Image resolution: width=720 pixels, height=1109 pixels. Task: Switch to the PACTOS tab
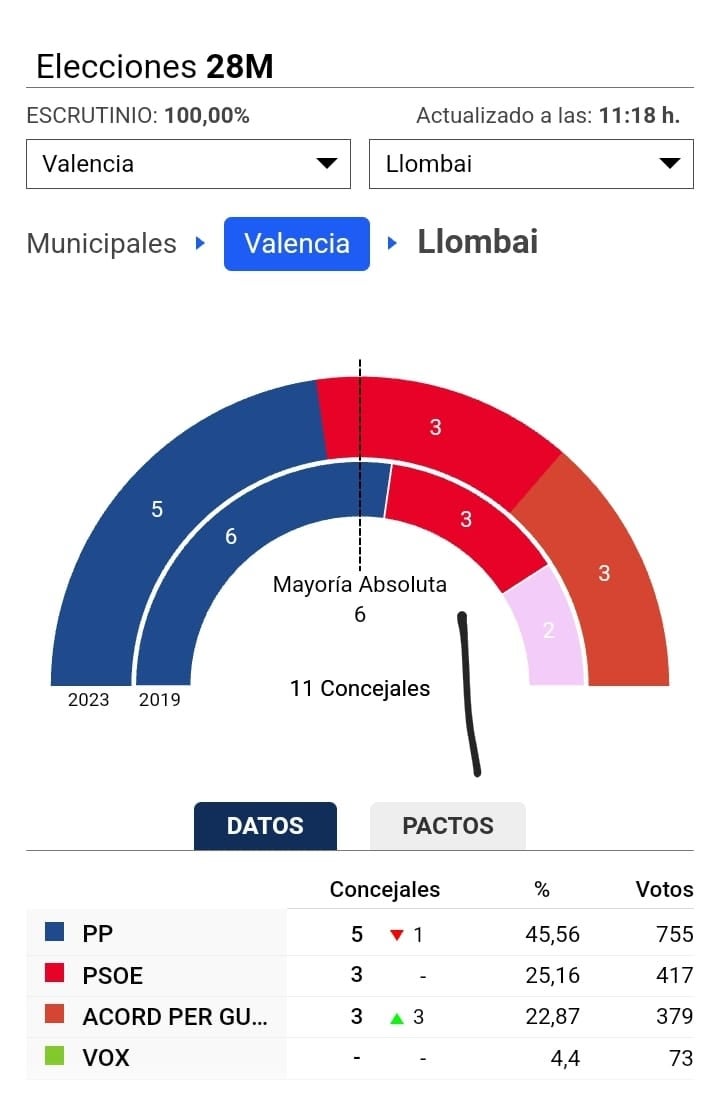[447, 825]
